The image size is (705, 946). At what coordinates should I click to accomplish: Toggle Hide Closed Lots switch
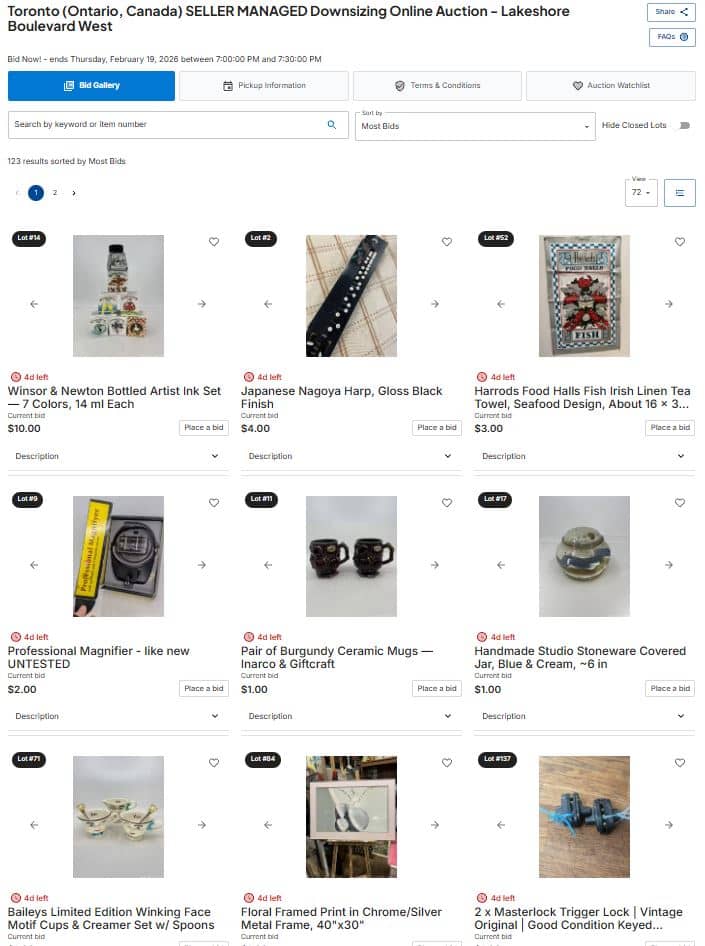click(x=685, y=126)
